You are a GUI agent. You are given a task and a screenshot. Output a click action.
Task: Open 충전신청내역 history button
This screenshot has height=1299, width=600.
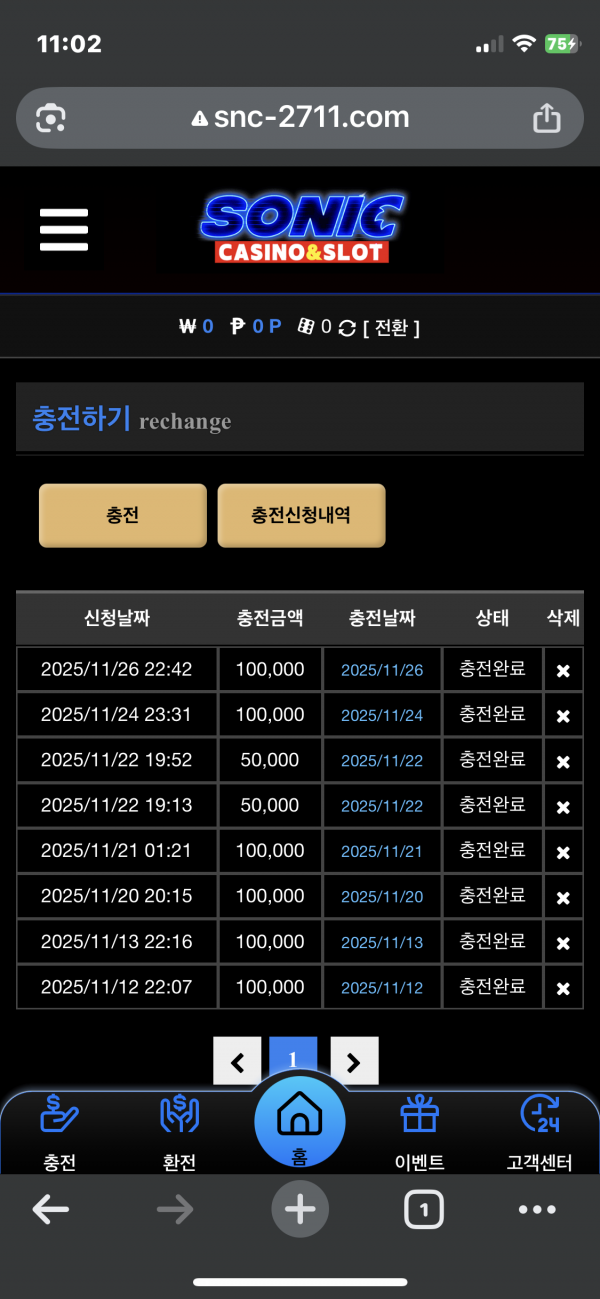pyautogui.click(x=301, y=515)
